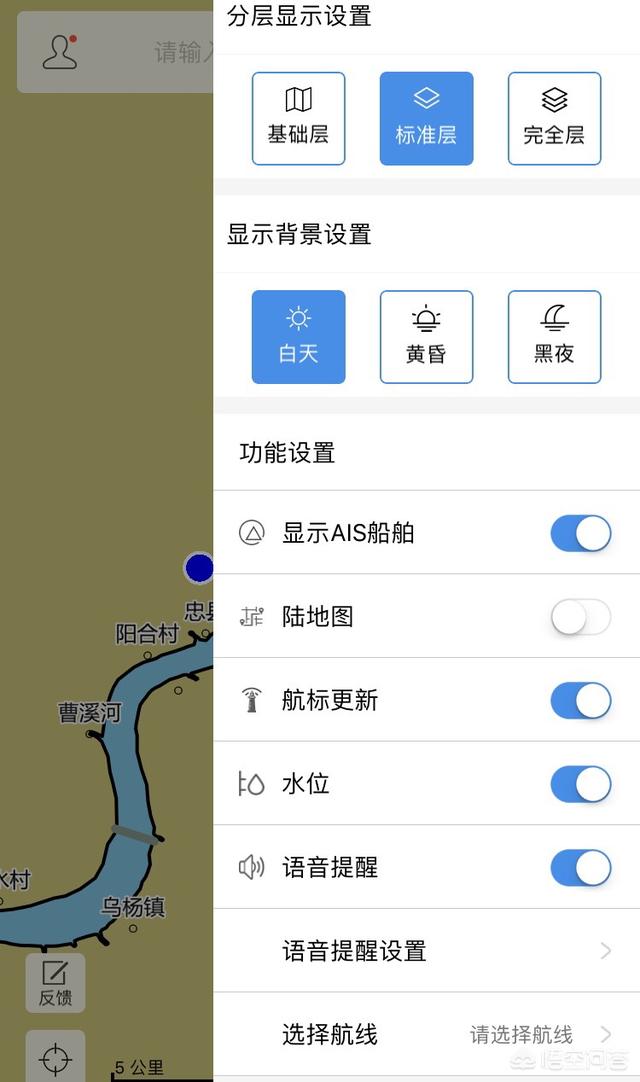This screenshot has width=640, height=1082.
Task: Open the user profile icon
Action: pos(60,52)
